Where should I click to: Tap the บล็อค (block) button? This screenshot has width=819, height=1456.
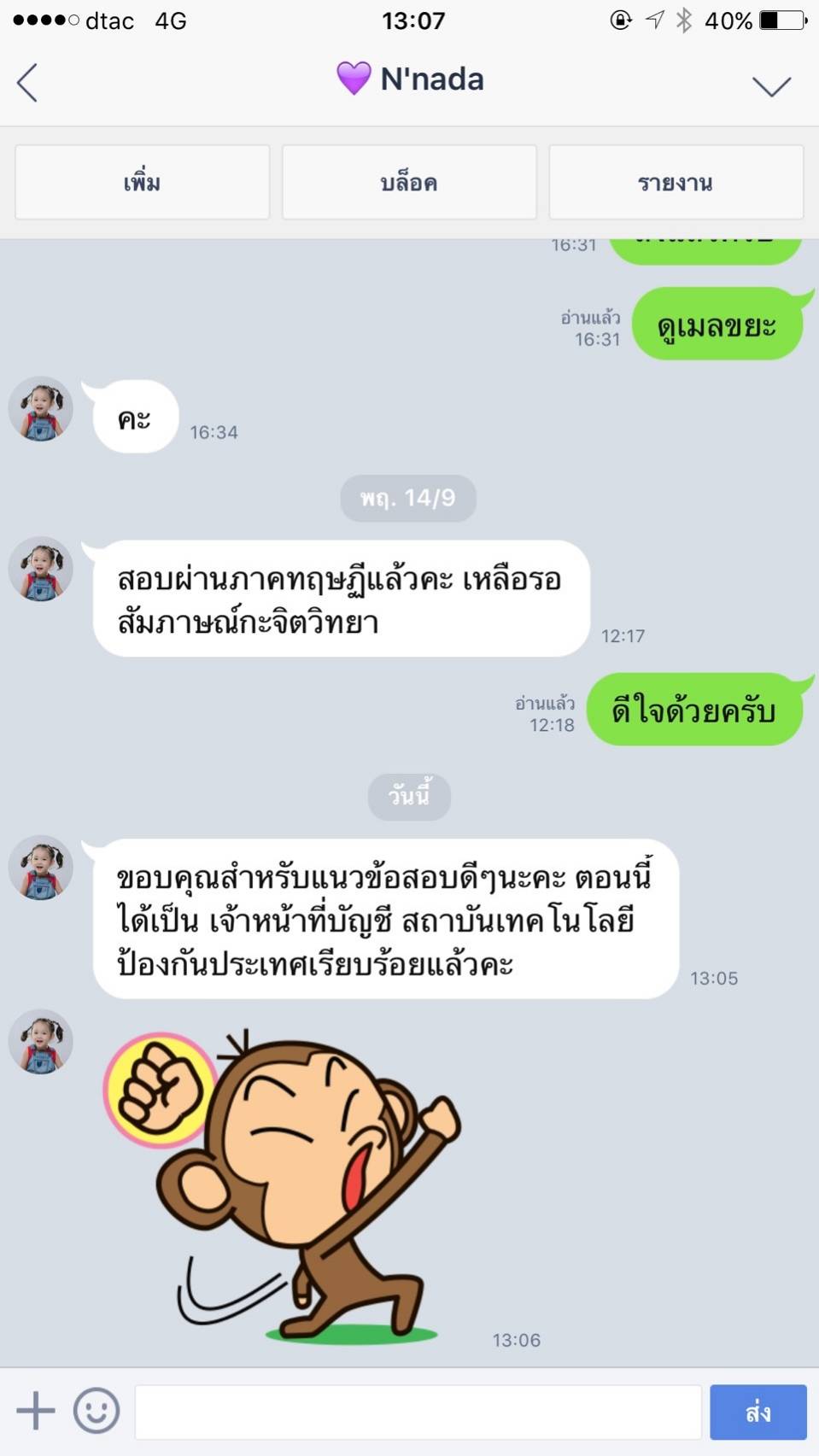(x=409, y=182)
